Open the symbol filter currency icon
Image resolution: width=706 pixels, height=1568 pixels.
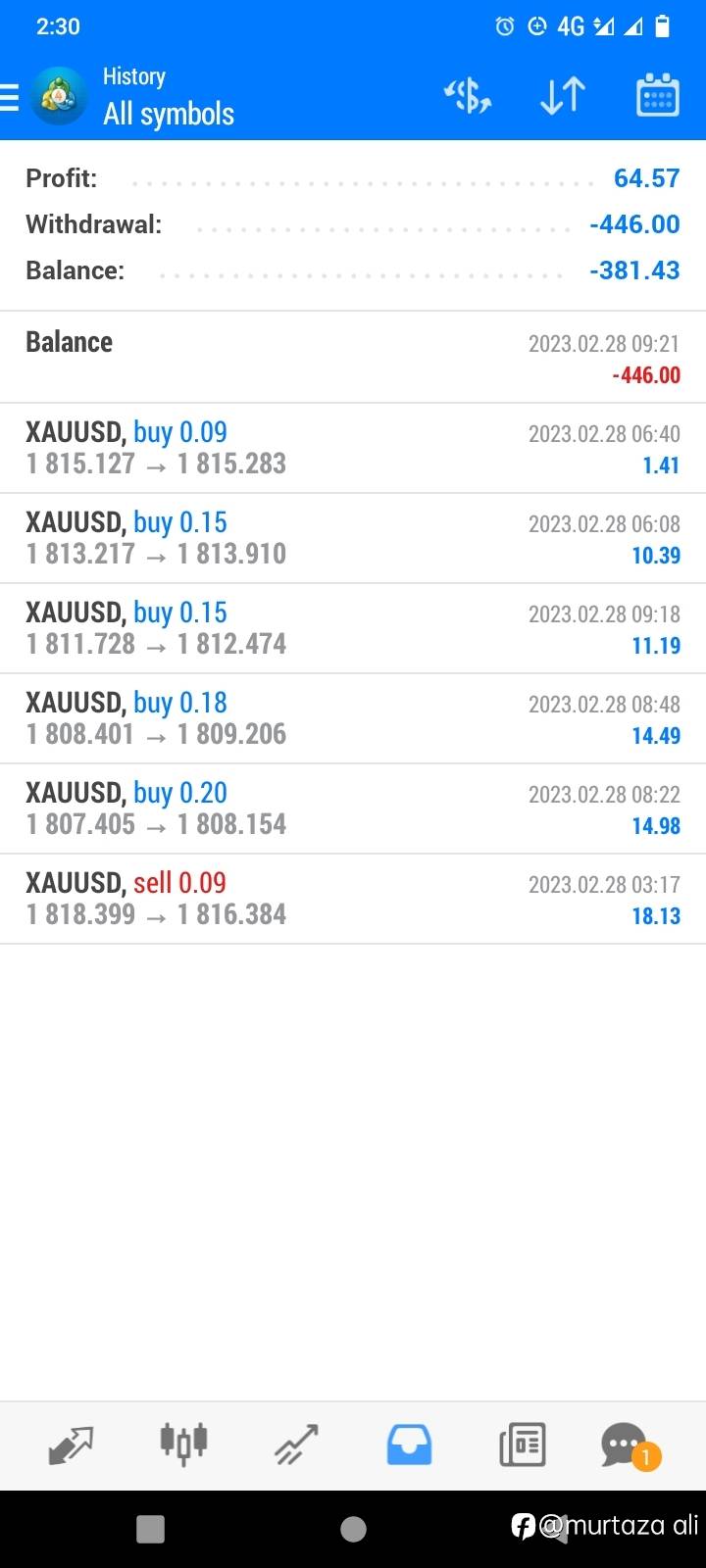tap(468, 95)
